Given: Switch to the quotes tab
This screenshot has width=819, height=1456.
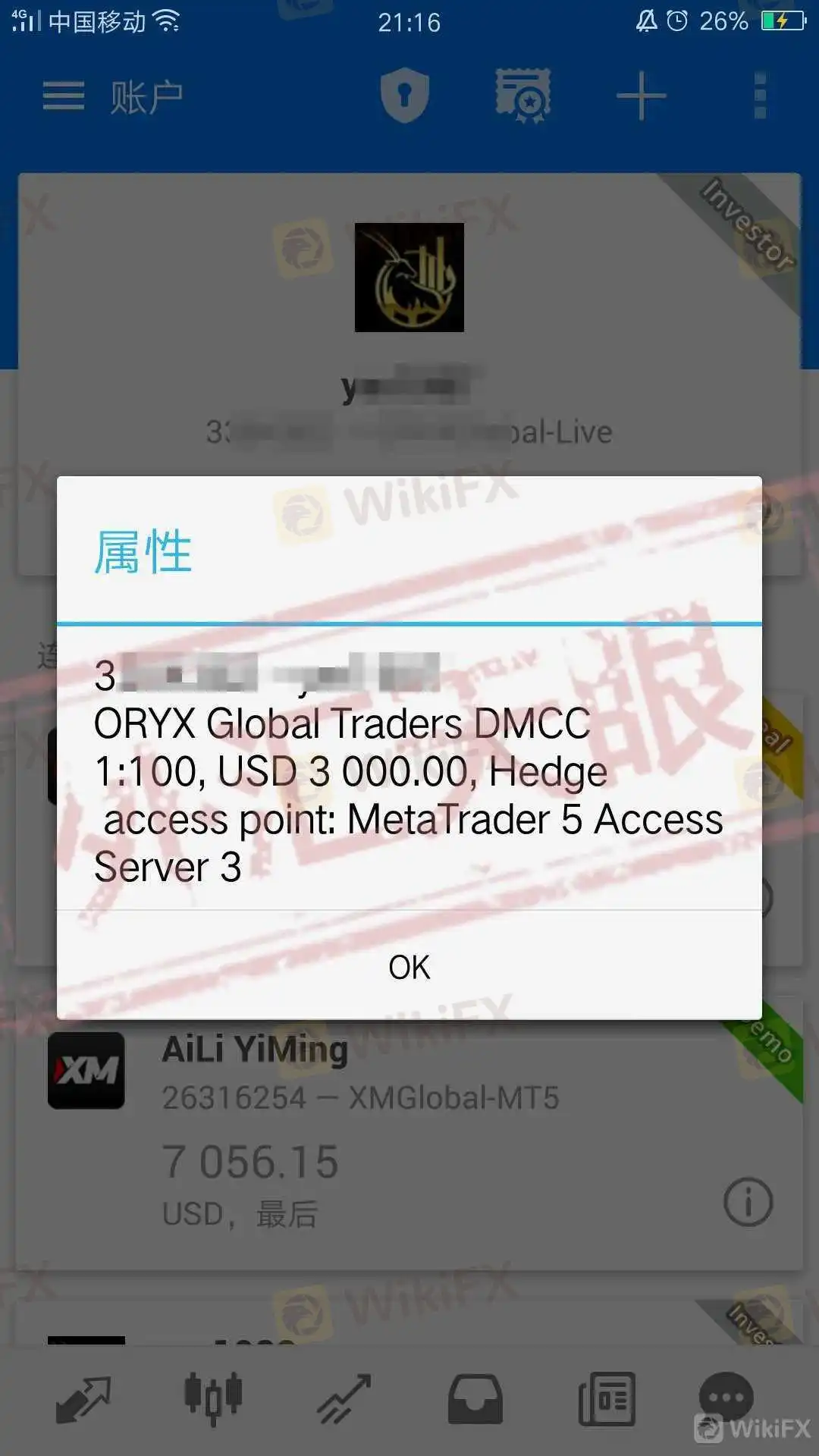Looking at the screenshot, I should click(x=83, y=1399).
